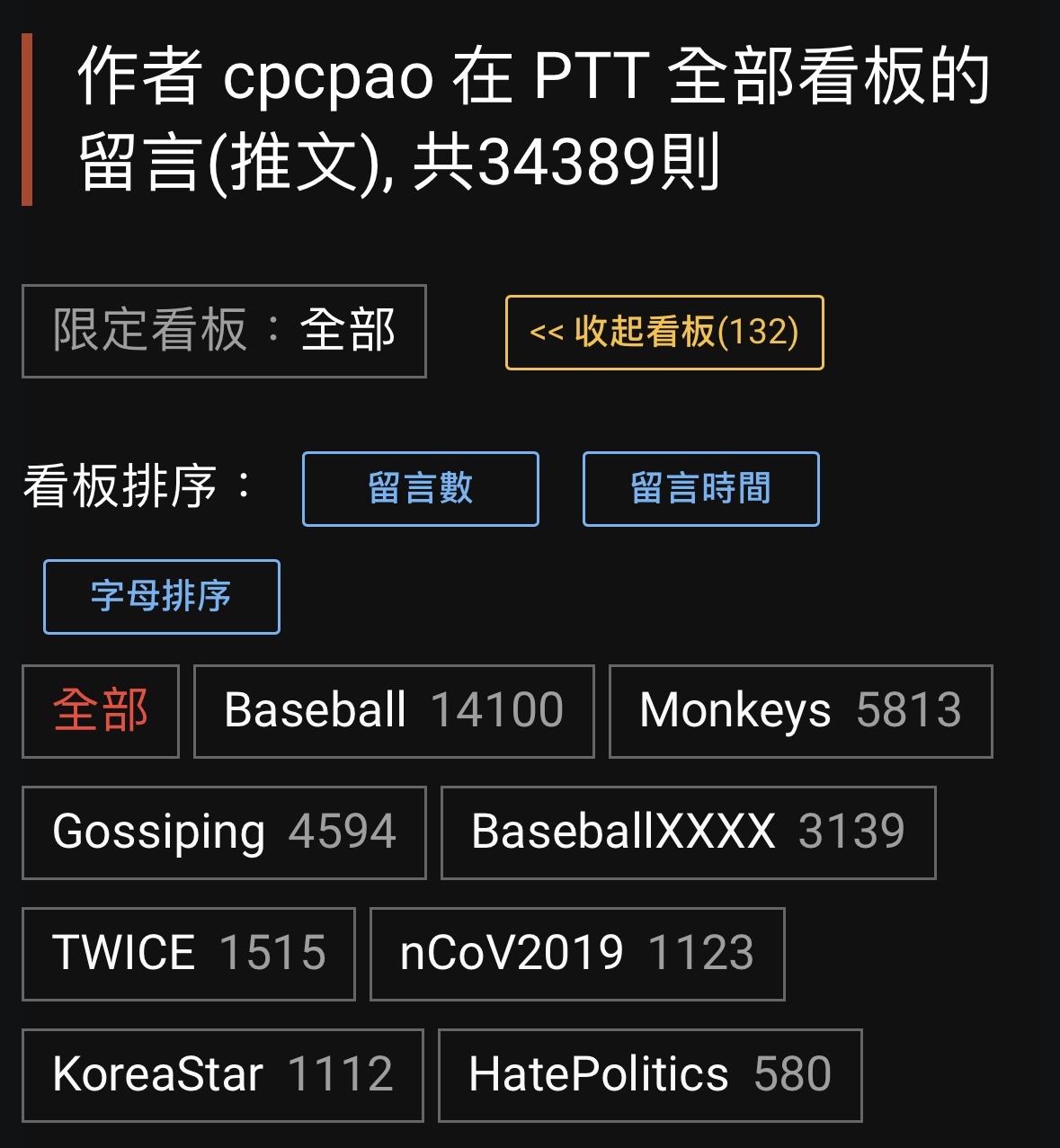Sort boards by comment time (留言時間)
The width and height of the screenshot is (1060, 1148).
click(x=700, y=489)
